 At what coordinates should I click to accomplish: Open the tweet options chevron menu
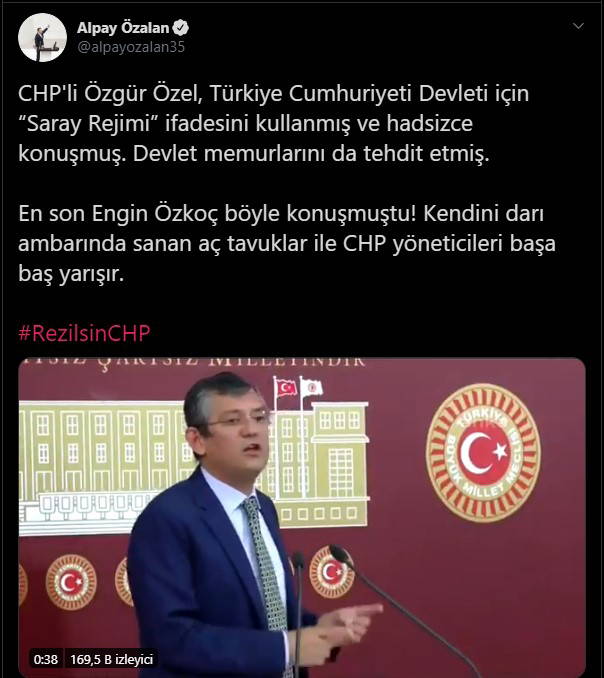[577, 24]
